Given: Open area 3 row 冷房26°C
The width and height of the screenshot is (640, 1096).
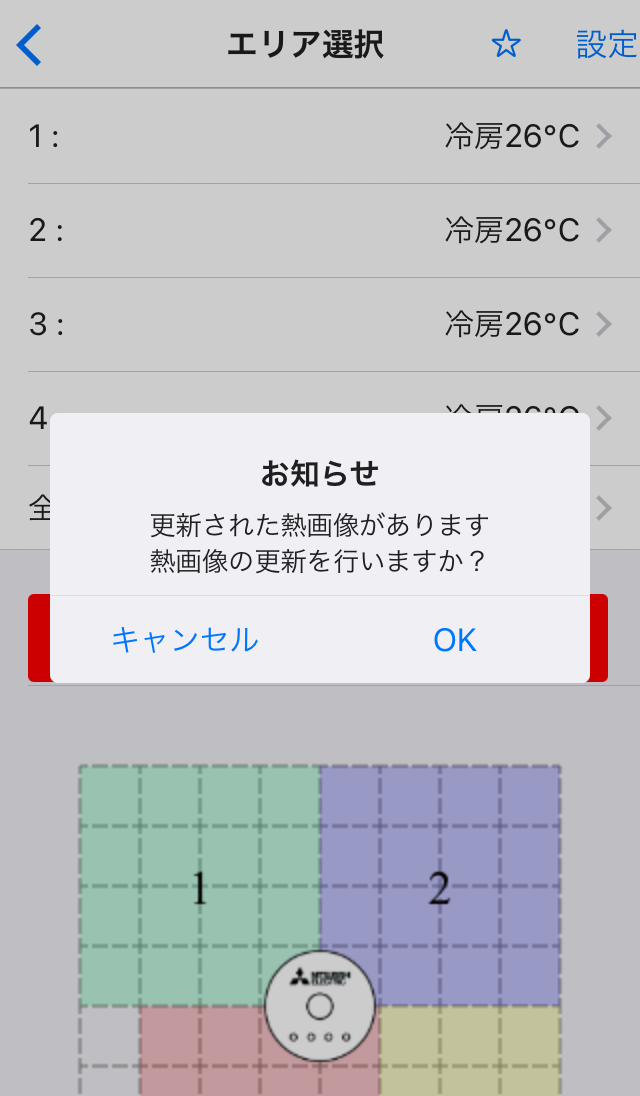Looking at the screenshot, I should [320, 325].
